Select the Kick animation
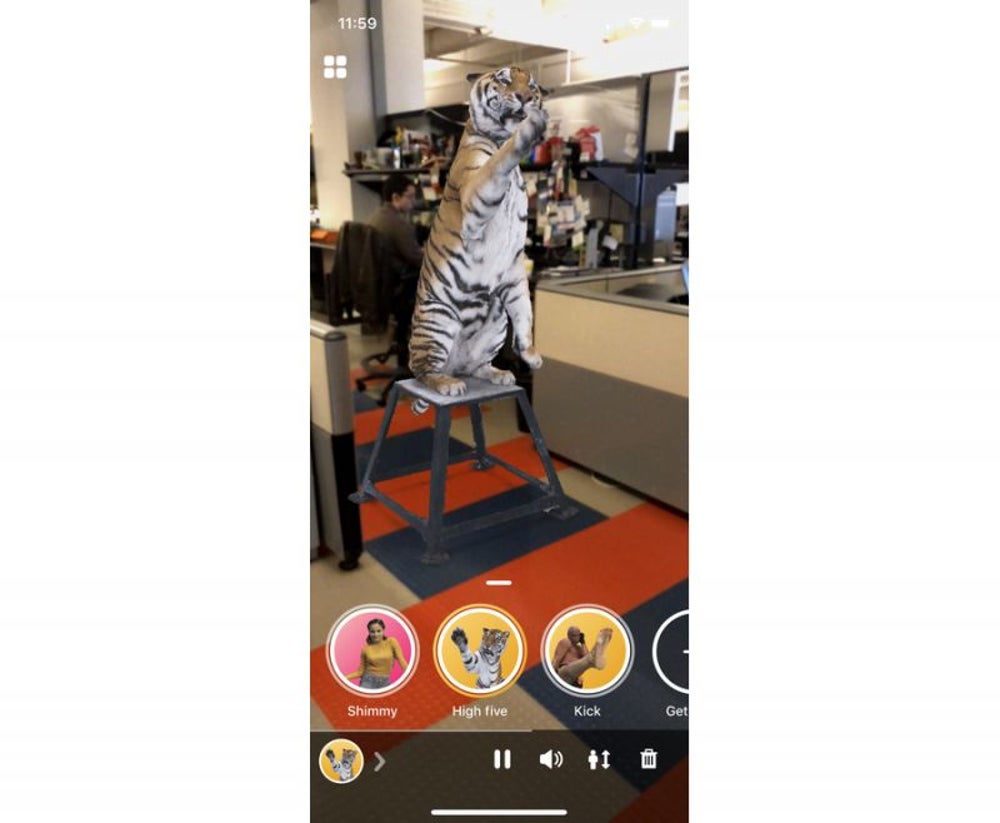 pos(587,651)
